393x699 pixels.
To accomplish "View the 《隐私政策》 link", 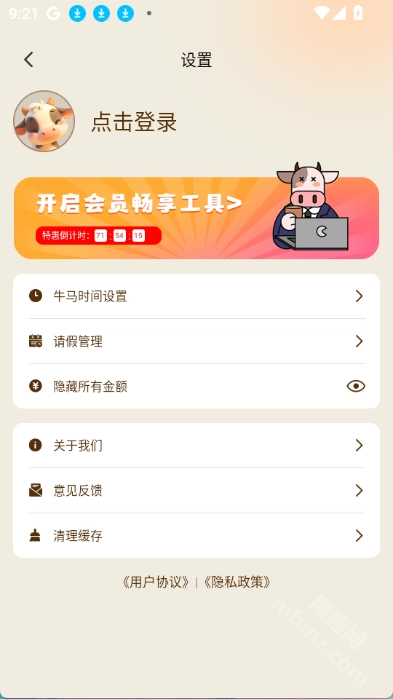I will click(x=237, y=582).
